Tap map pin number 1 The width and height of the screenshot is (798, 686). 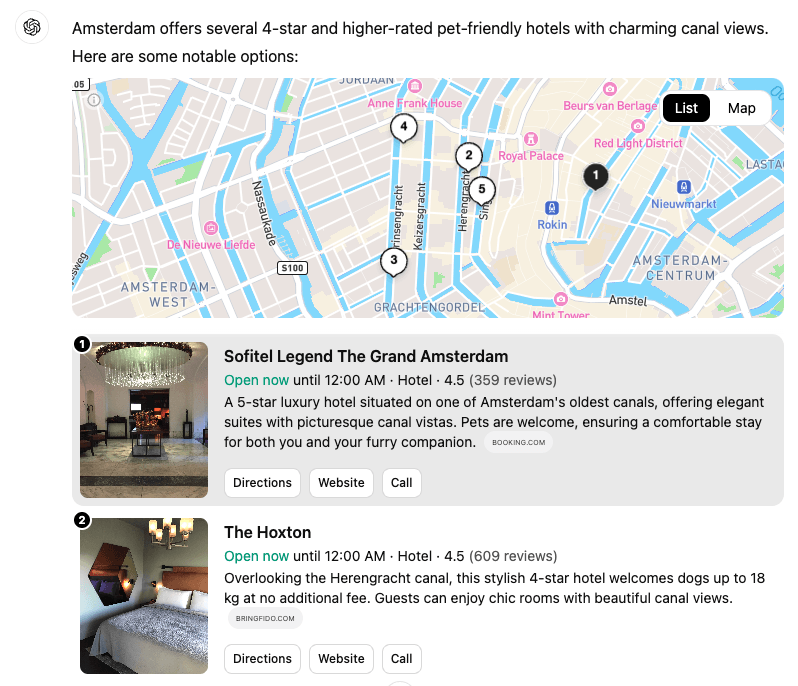pyautogui.click(x=595, y=177)
